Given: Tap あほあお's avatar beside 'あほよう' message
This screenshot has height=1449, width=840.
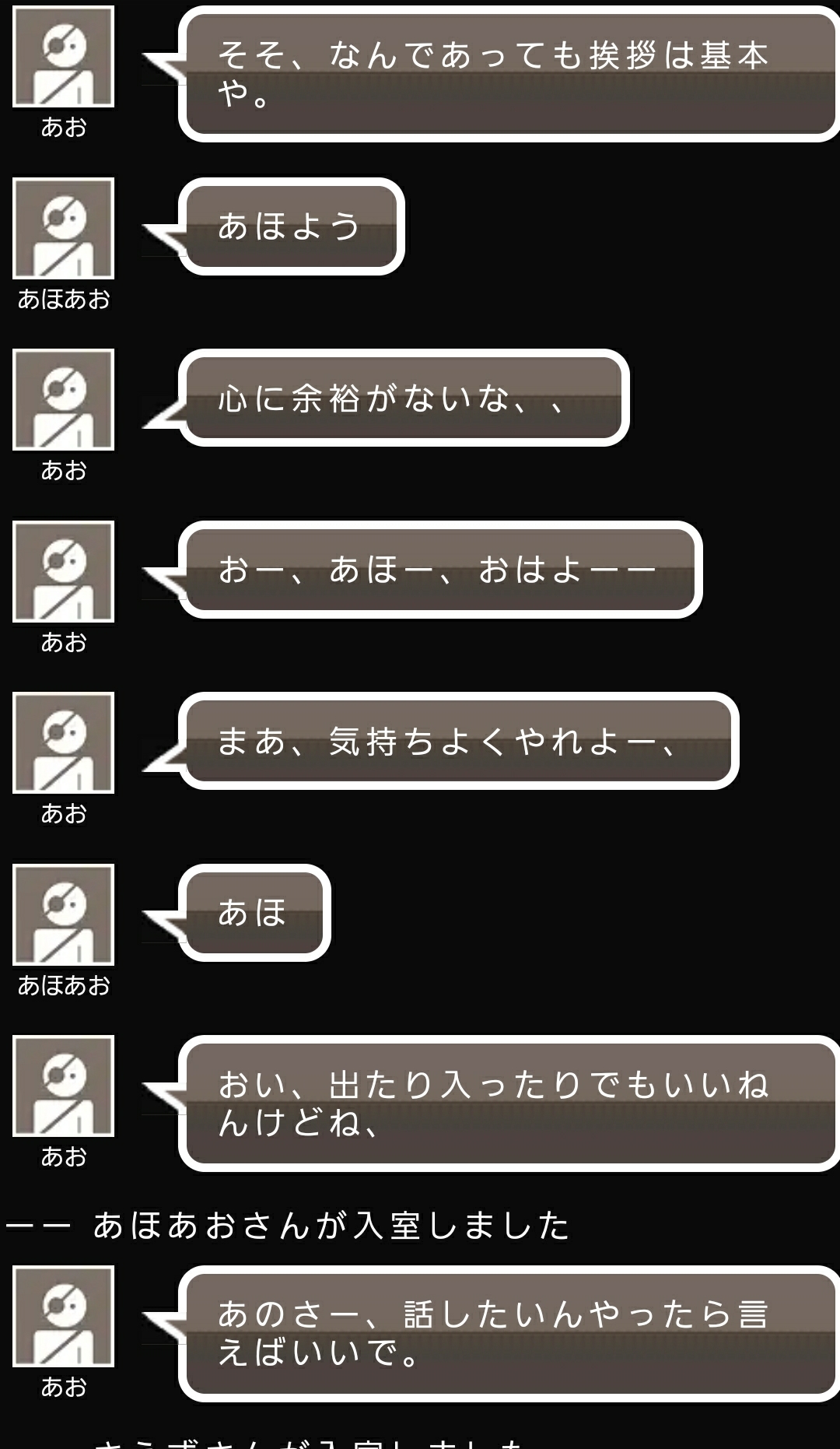Looking at the screenshot, I should [x=64, y=228].
